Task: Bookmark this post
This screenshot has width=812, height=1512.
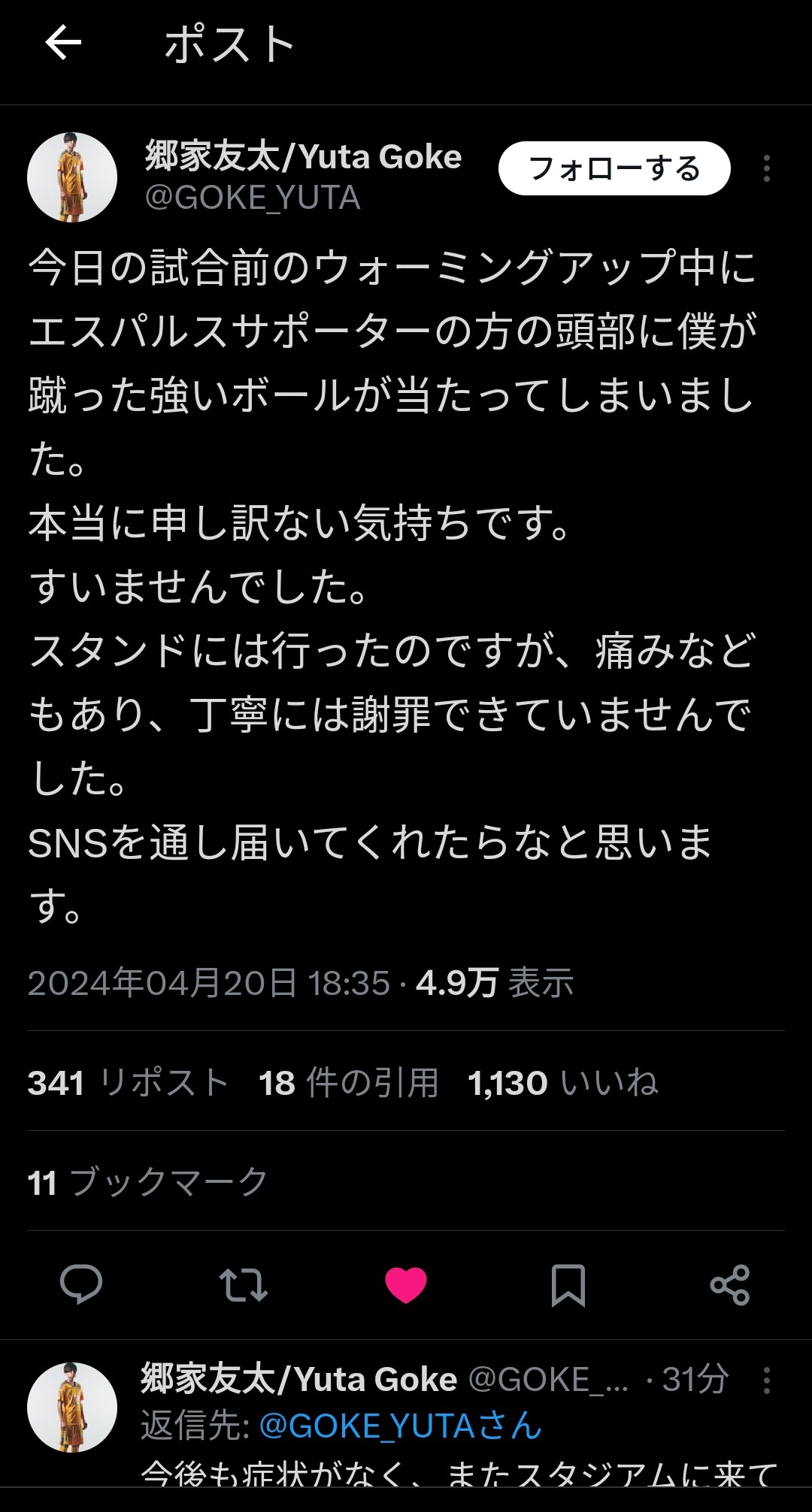Action: pyautogui.click(x=568, y=1284)
